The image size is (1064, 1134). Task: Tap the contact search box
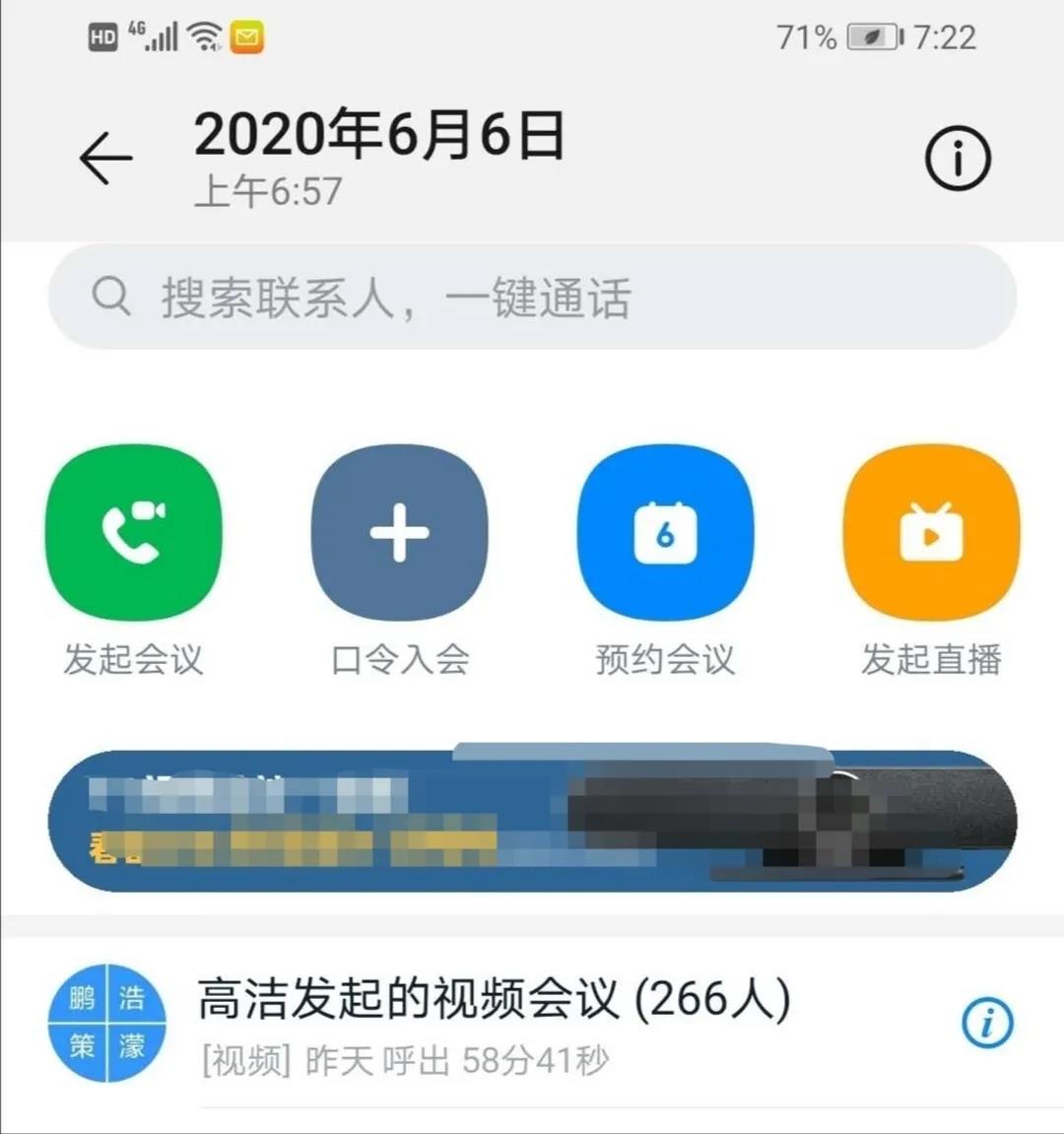[532, 297]
